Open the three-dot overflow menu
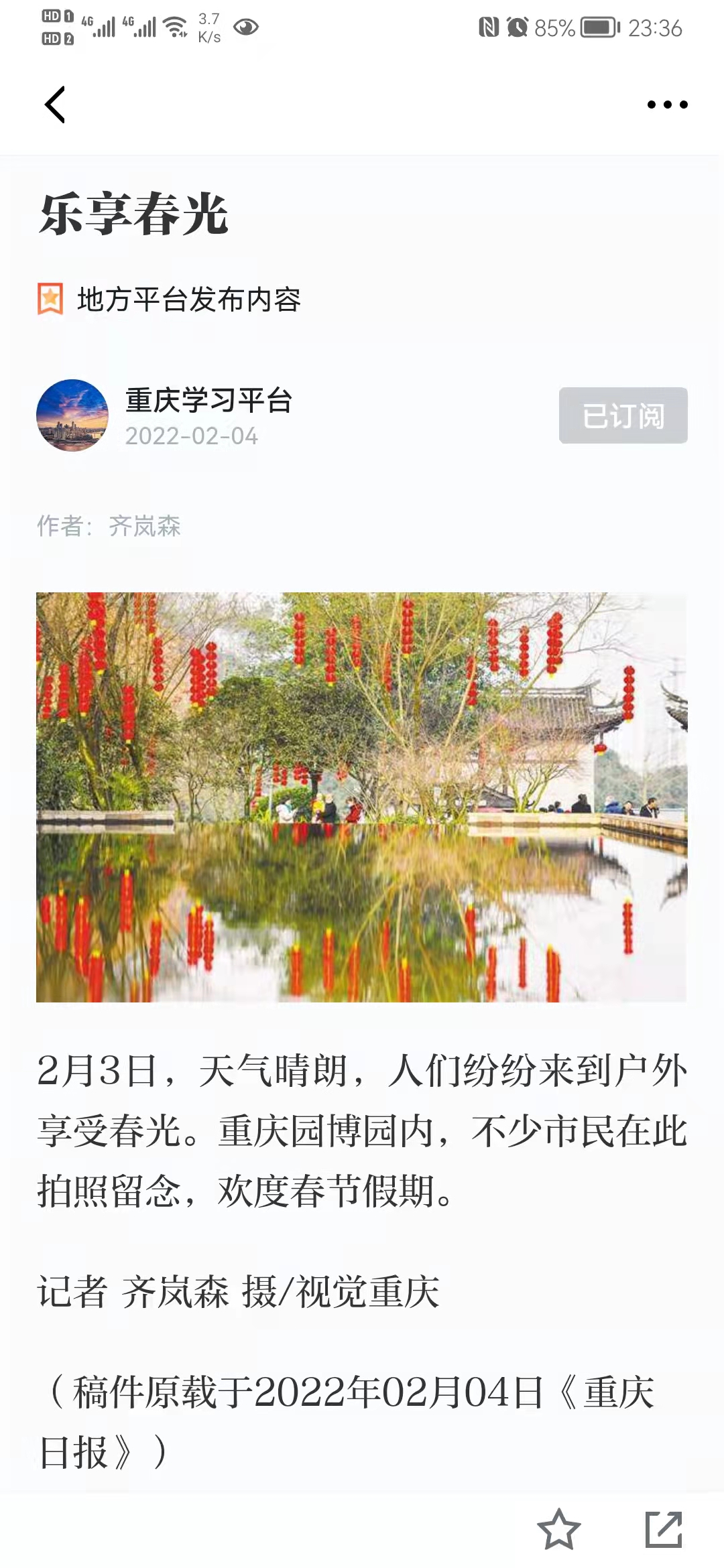Screen dimensions: 724x1568 tap(667, 105)
